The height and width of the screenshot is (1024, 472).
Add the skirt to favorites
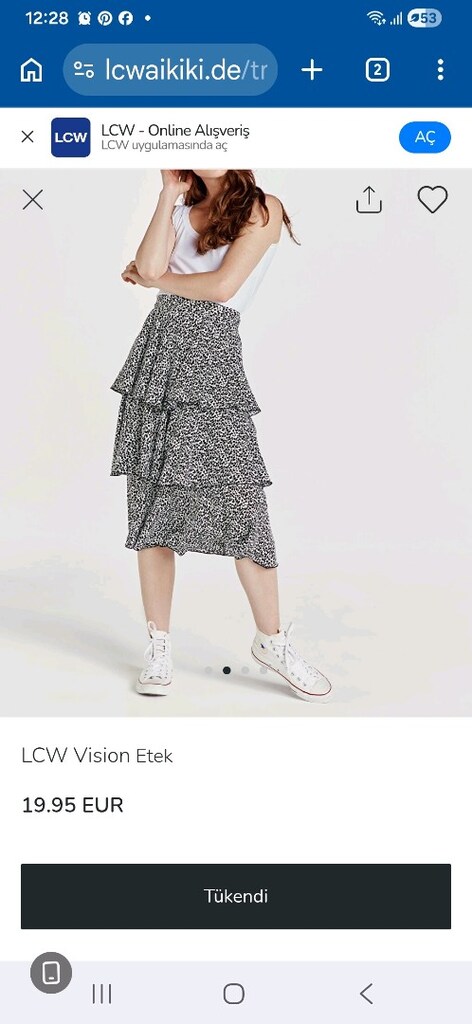(433, 200)
